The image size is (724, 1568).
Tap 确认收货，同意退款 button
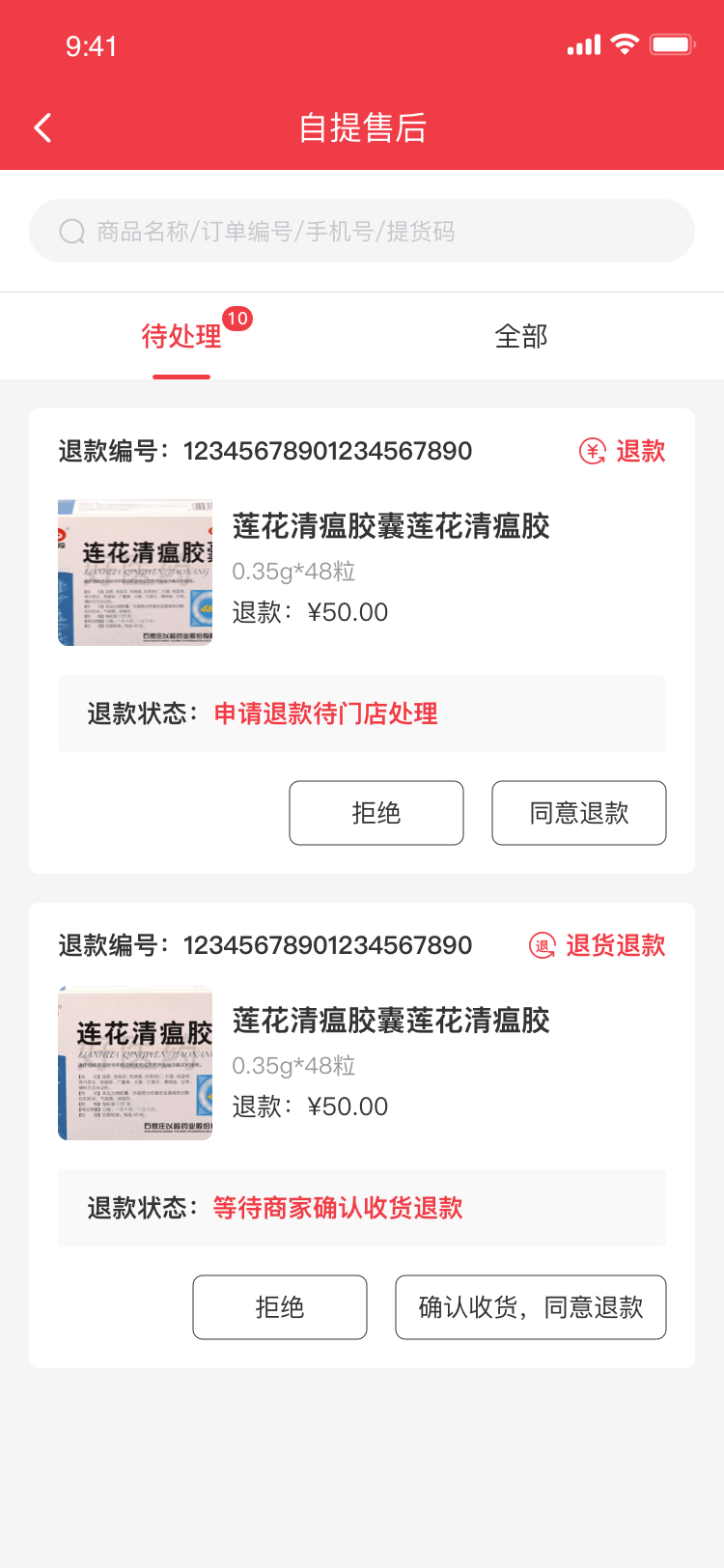point(531,1307)
